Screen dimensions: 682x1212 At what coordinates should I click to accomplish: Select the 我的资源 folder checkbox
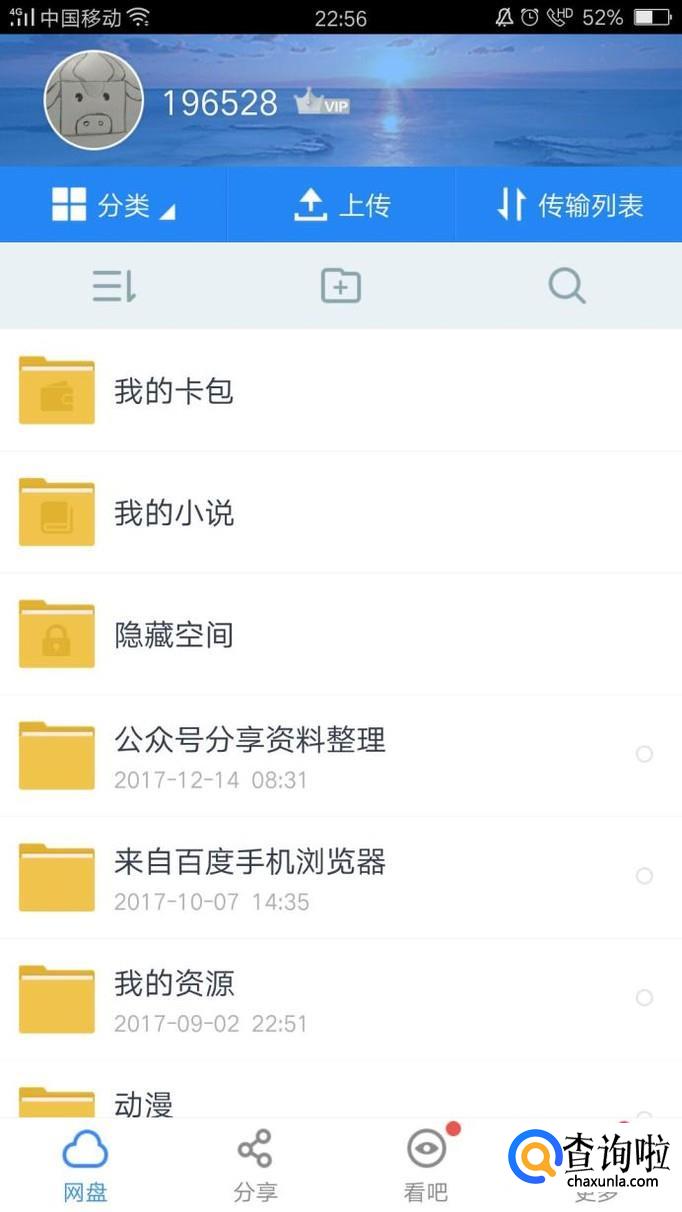[x=645, y=998]
